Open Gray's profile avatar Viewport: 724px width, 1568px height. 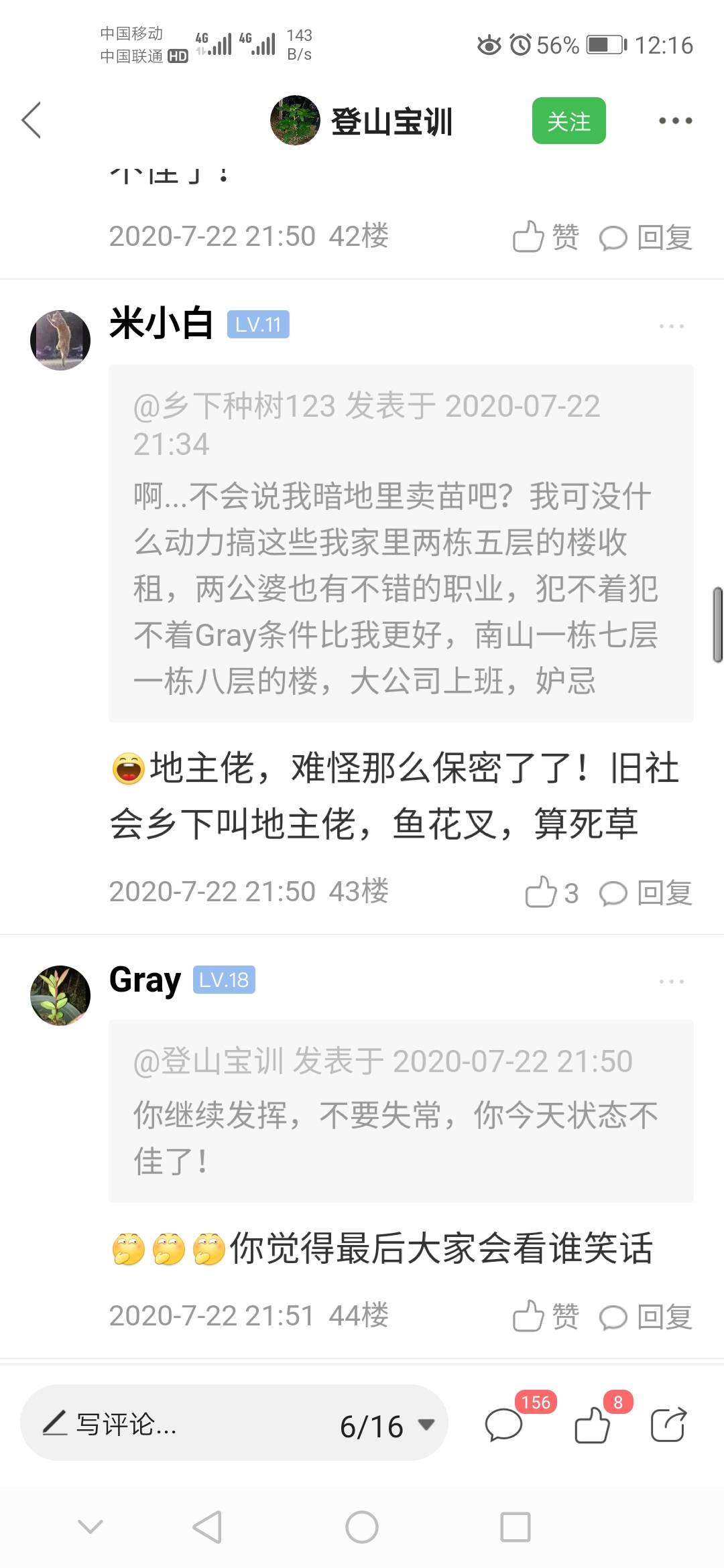[x=60, y=995]
